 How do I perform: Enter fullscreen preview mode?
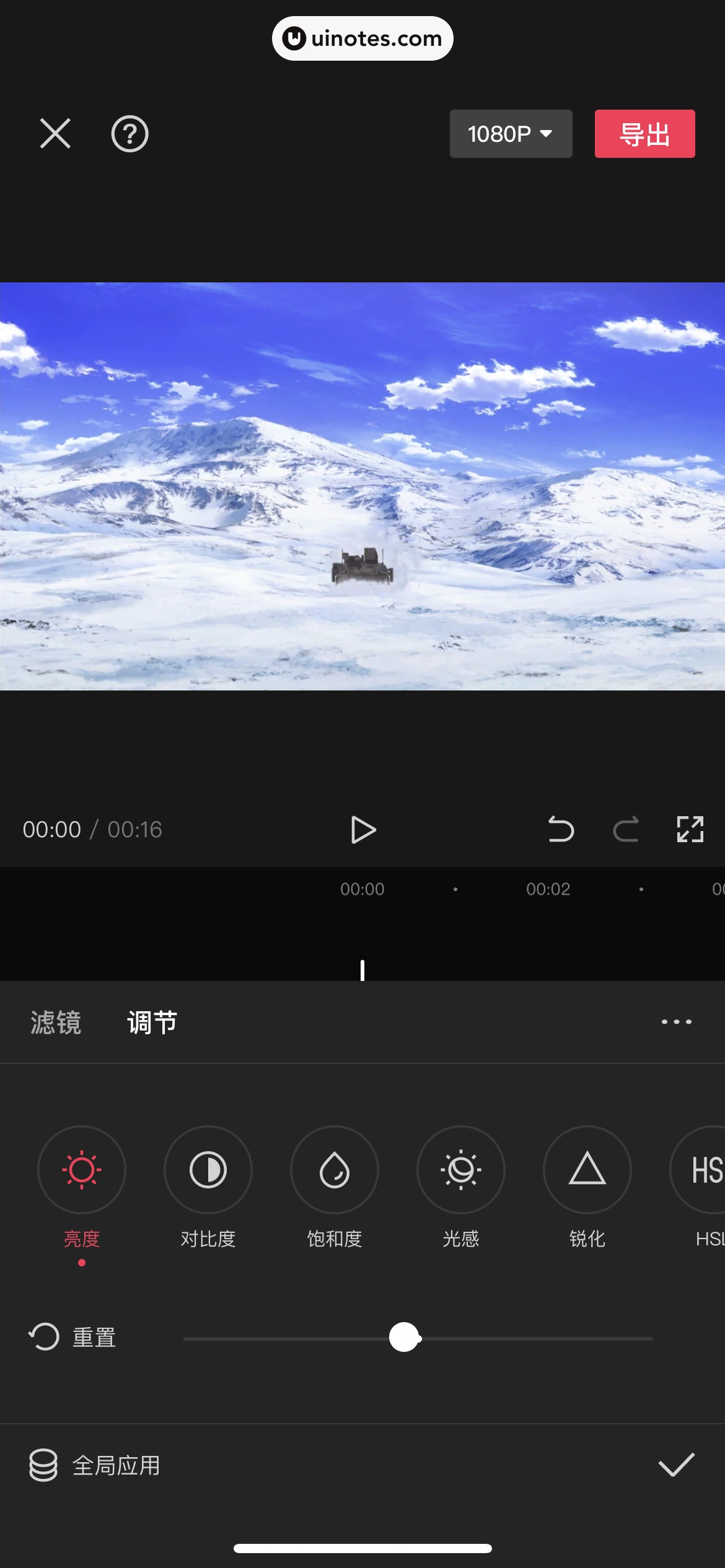(690, 830)
